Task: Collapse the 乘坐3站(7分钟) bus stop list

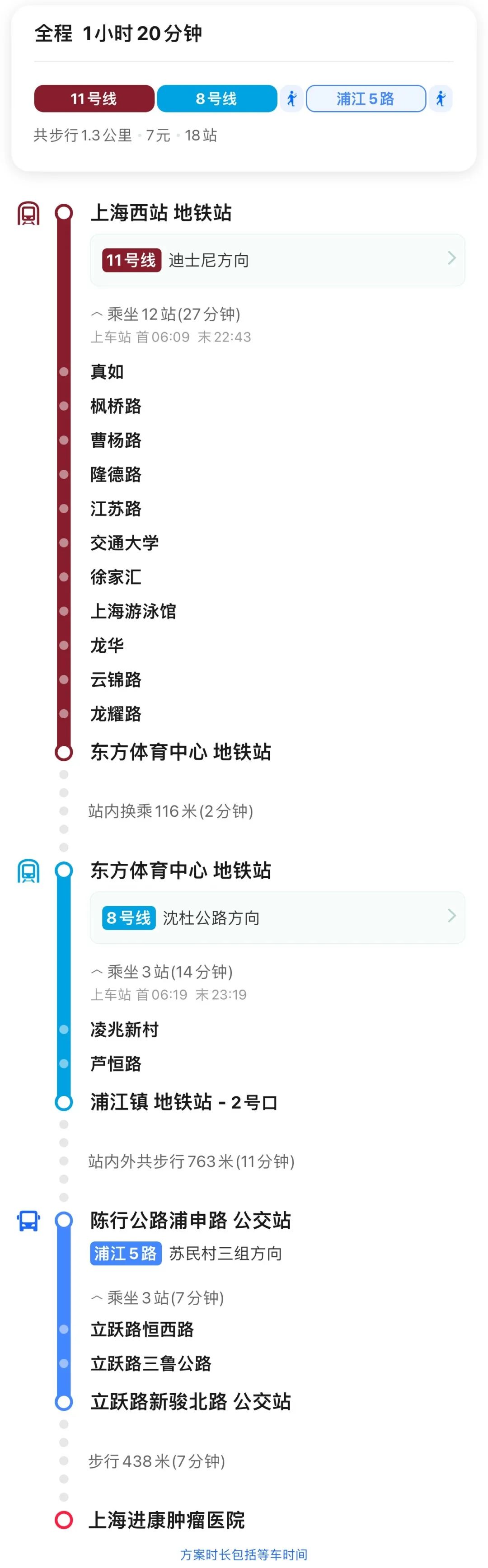Action: [x=157, y=1298]
